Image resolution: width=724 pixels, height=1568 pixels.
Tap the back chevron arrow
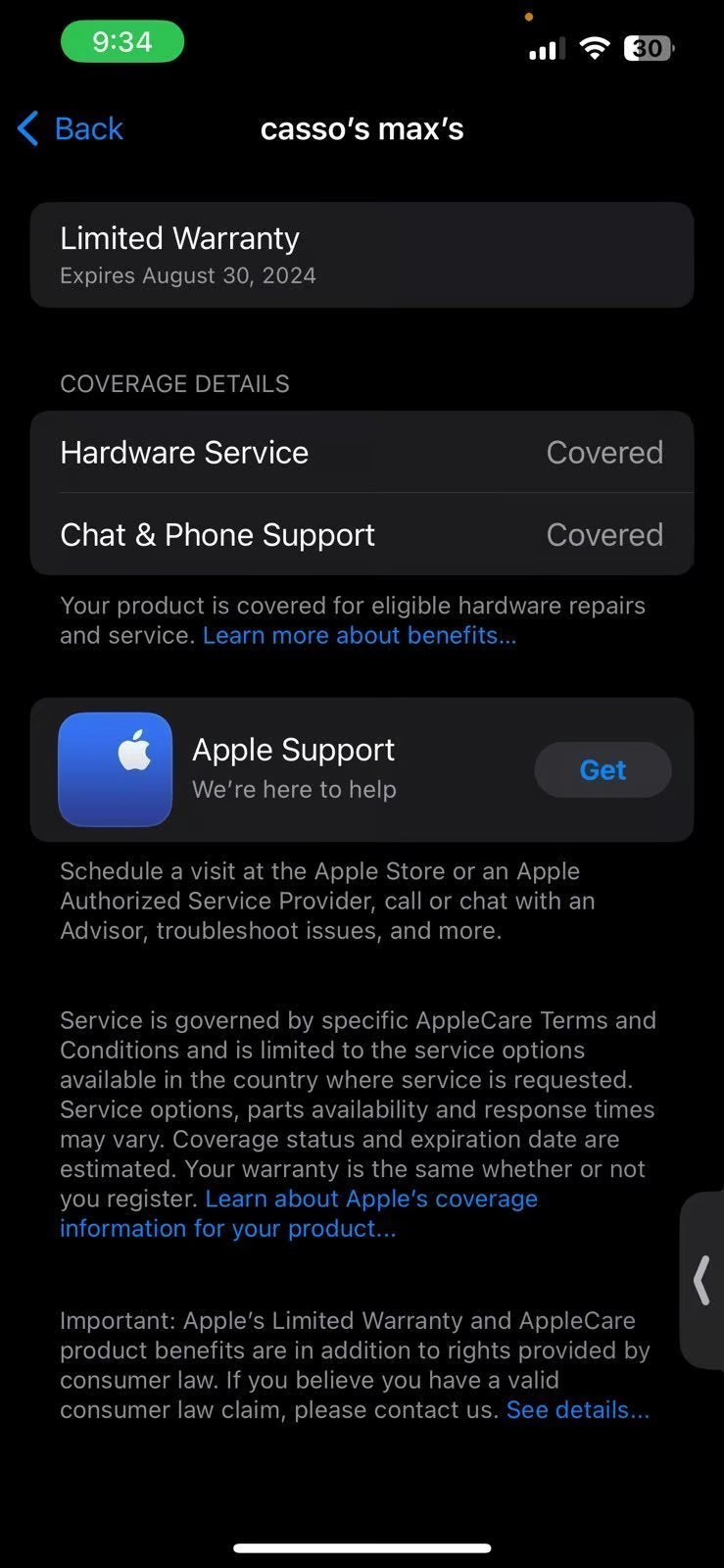pos(25,128)
